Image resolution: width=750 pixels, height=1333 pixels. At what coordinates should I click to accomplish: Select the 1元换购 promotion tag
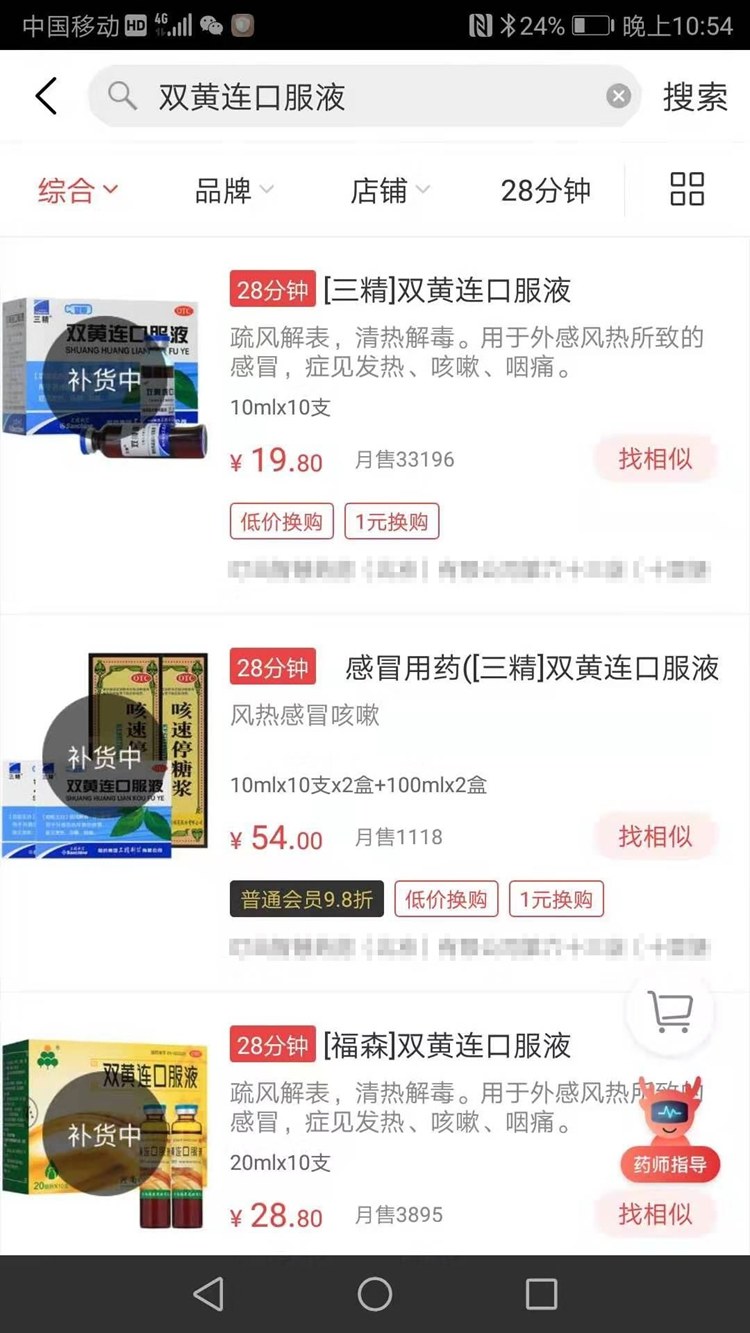click(x=392, y=520)
